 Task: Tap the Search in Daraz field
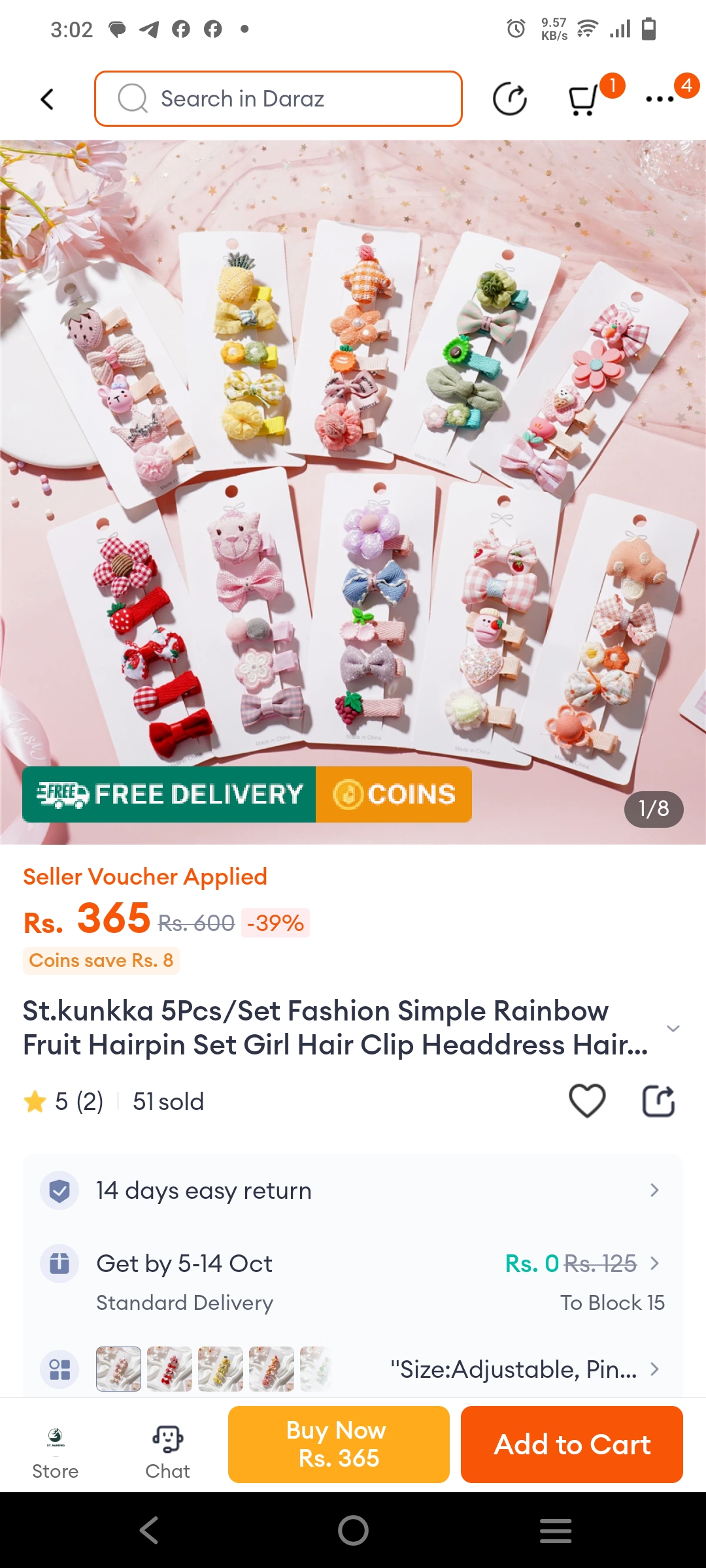278,99
